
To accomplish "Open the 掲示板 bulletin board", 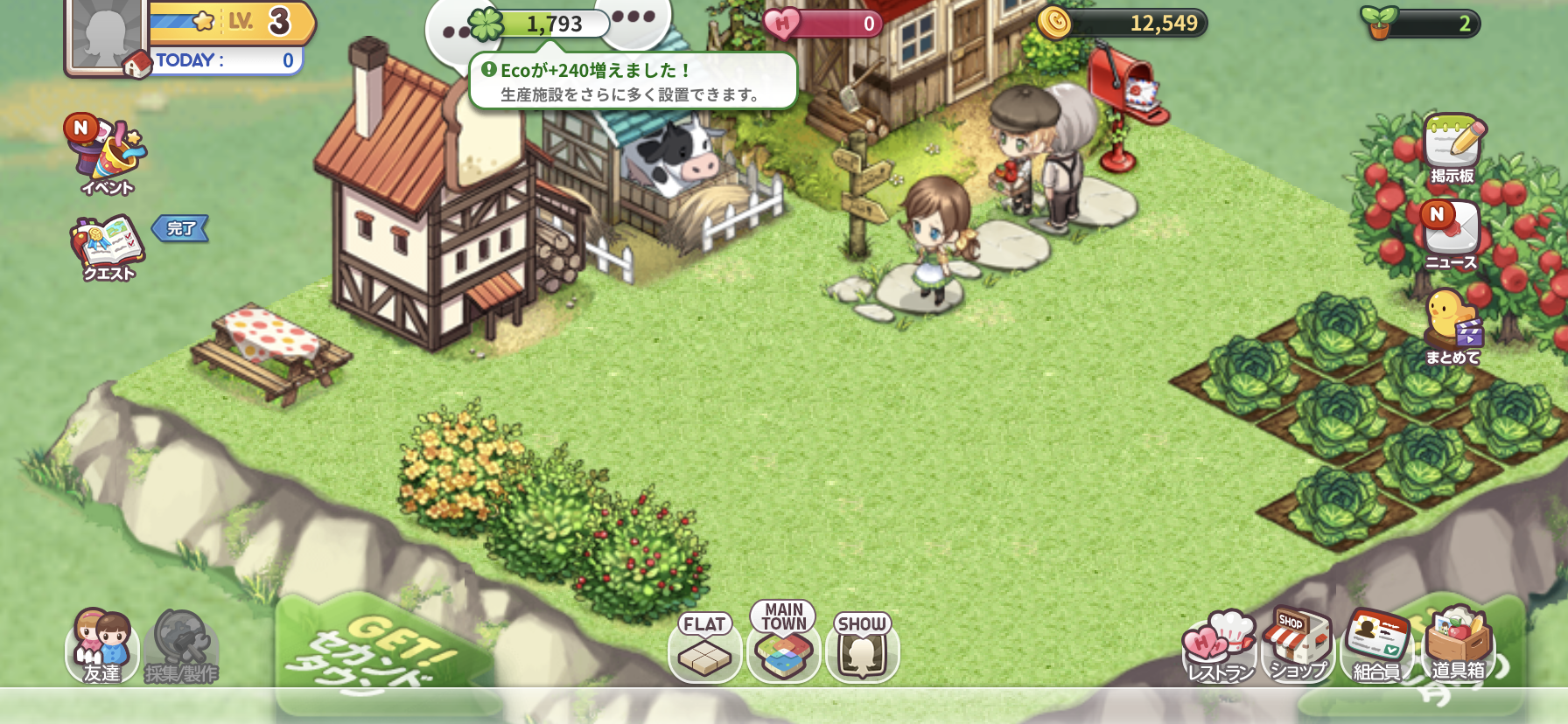I will (1452, 148).
